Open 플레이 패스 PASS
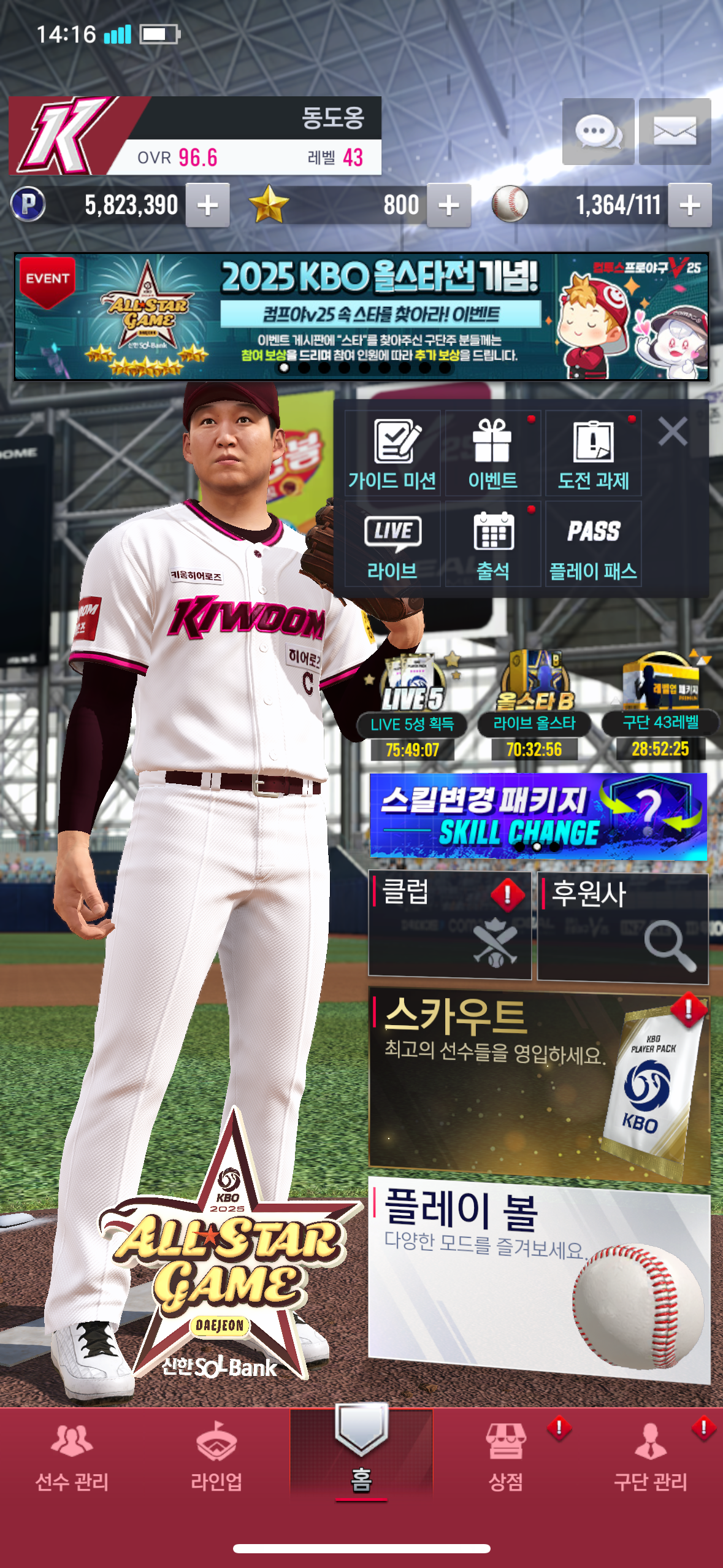The height and width of the screenshot is (1568, 723). pos(593,544)
